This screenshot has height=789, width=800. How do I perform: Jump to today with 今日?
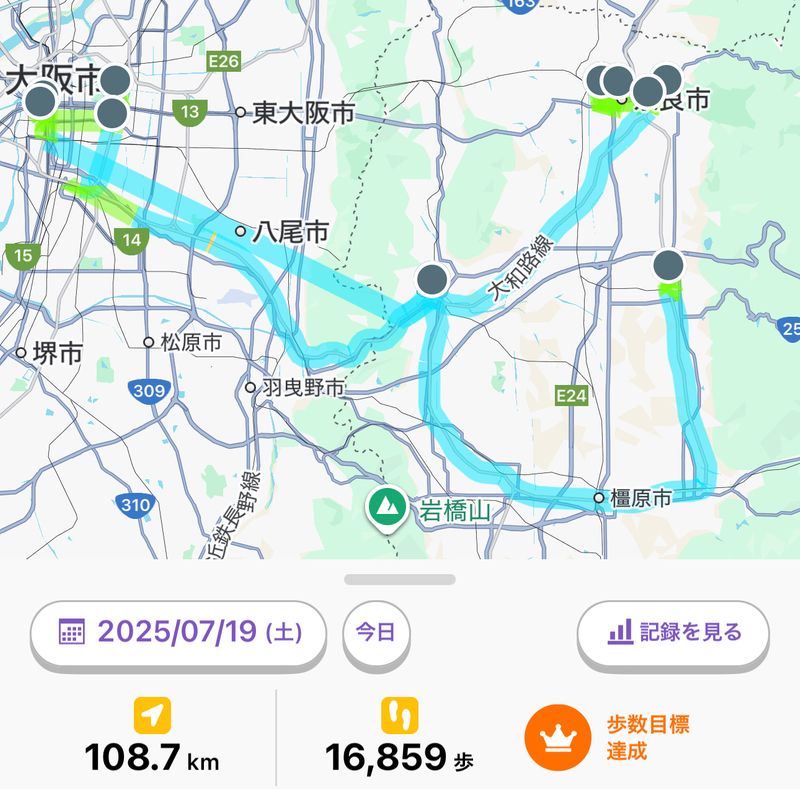click(376, 633)
